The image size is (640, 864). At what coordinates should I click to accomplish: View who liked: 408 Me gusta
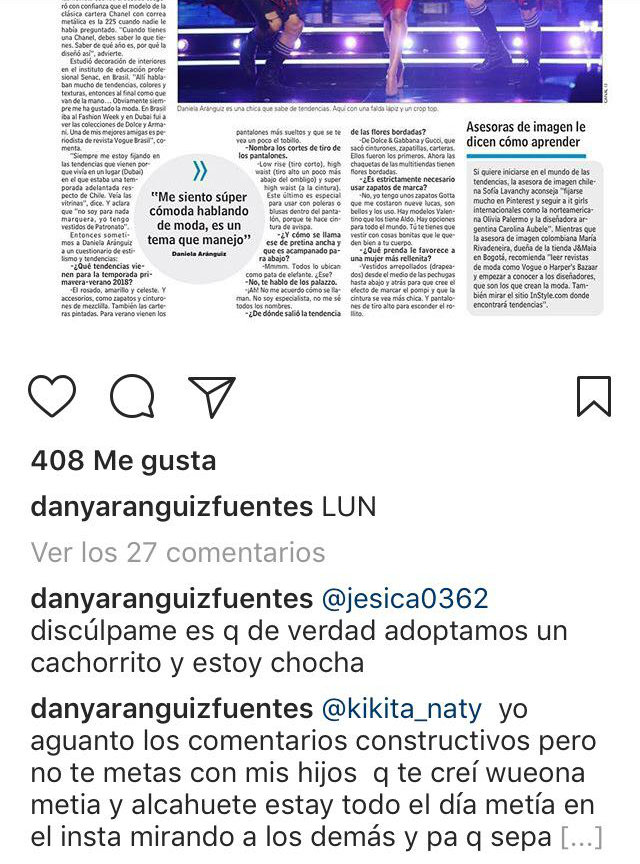click(123, 461)
